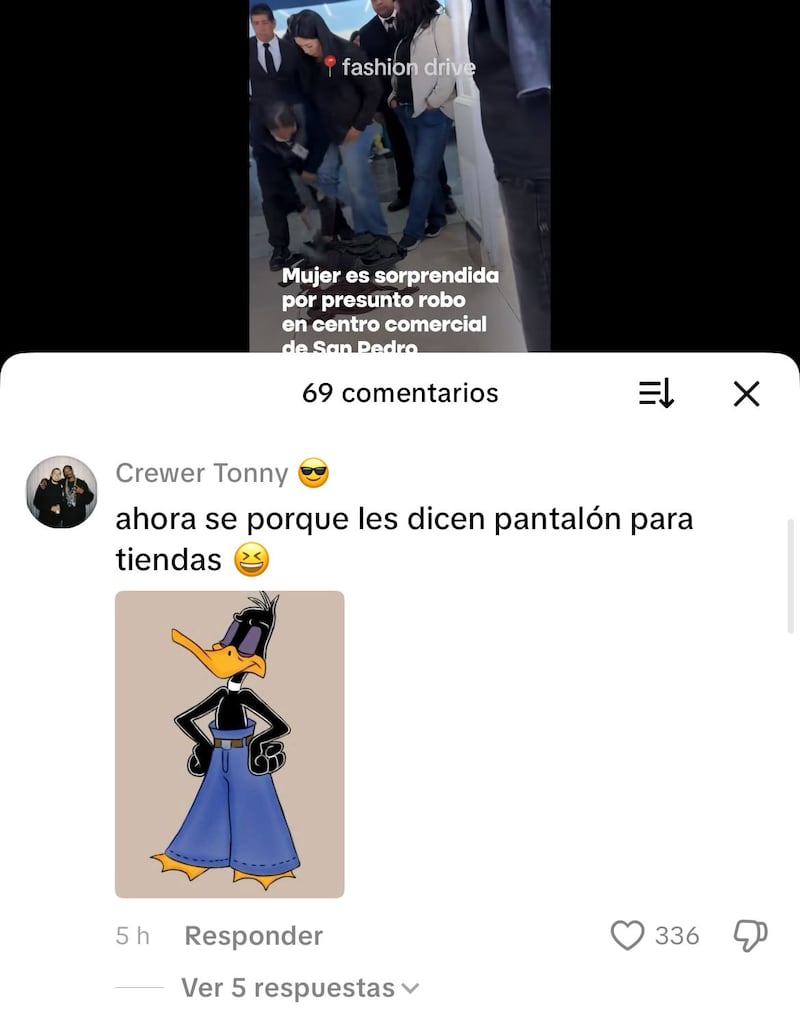Dislike the comment with the thumbs-down icon
The image size is (800, 1018).
(x=751, y=935)
